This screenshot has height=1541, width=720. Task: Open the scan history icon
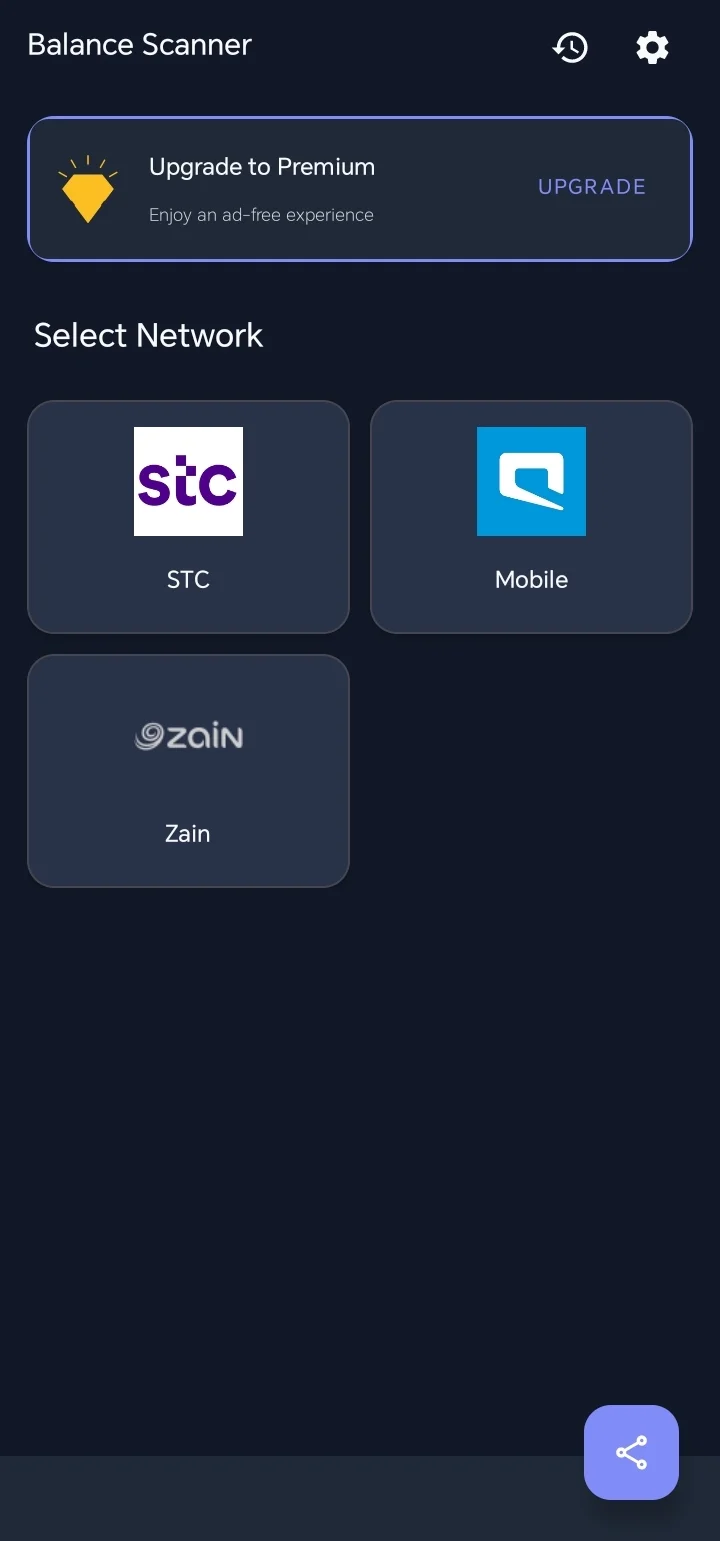(570, 47)
